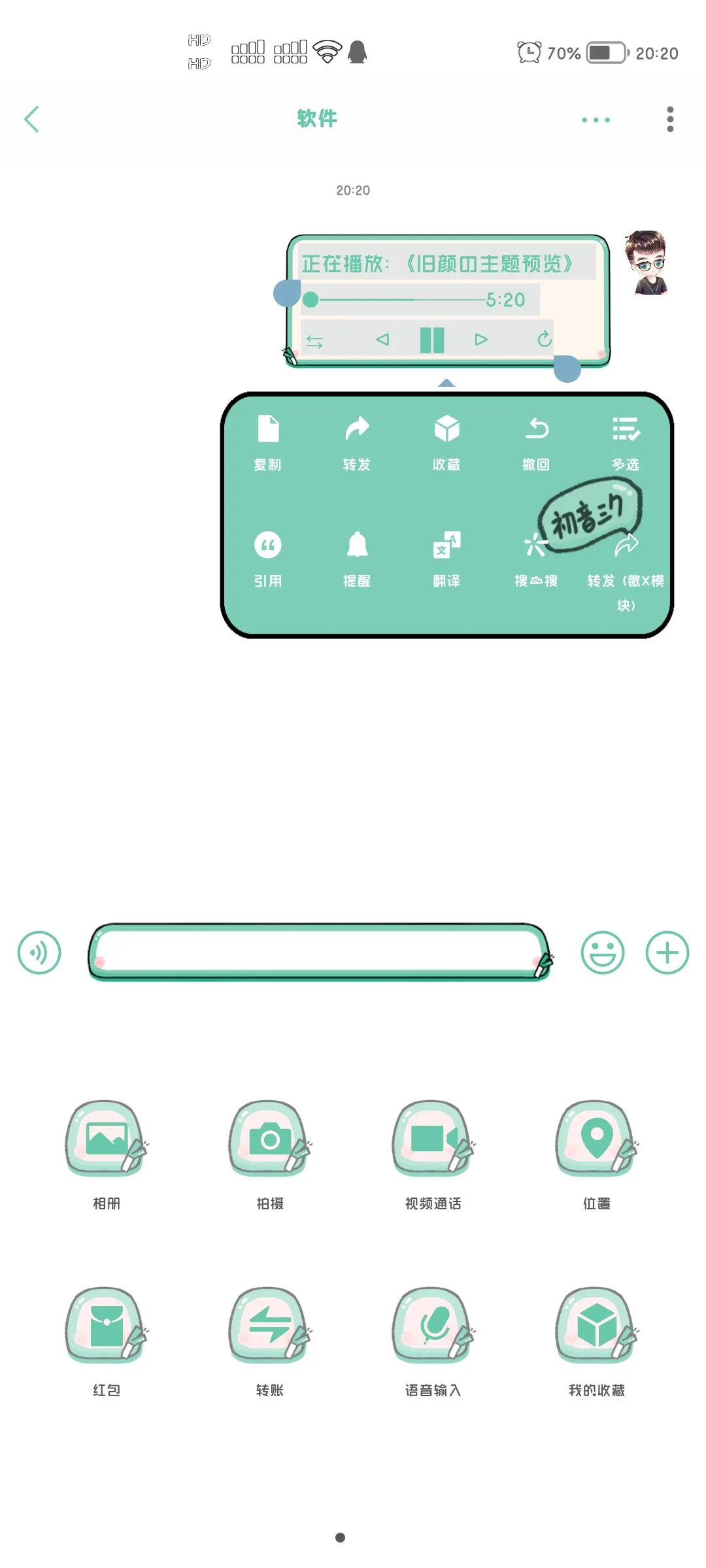Tap the chat text input field
Image resolution: width=706 pixels, height=1568 pixels.
pyautogui.click(x=319, y=951)
